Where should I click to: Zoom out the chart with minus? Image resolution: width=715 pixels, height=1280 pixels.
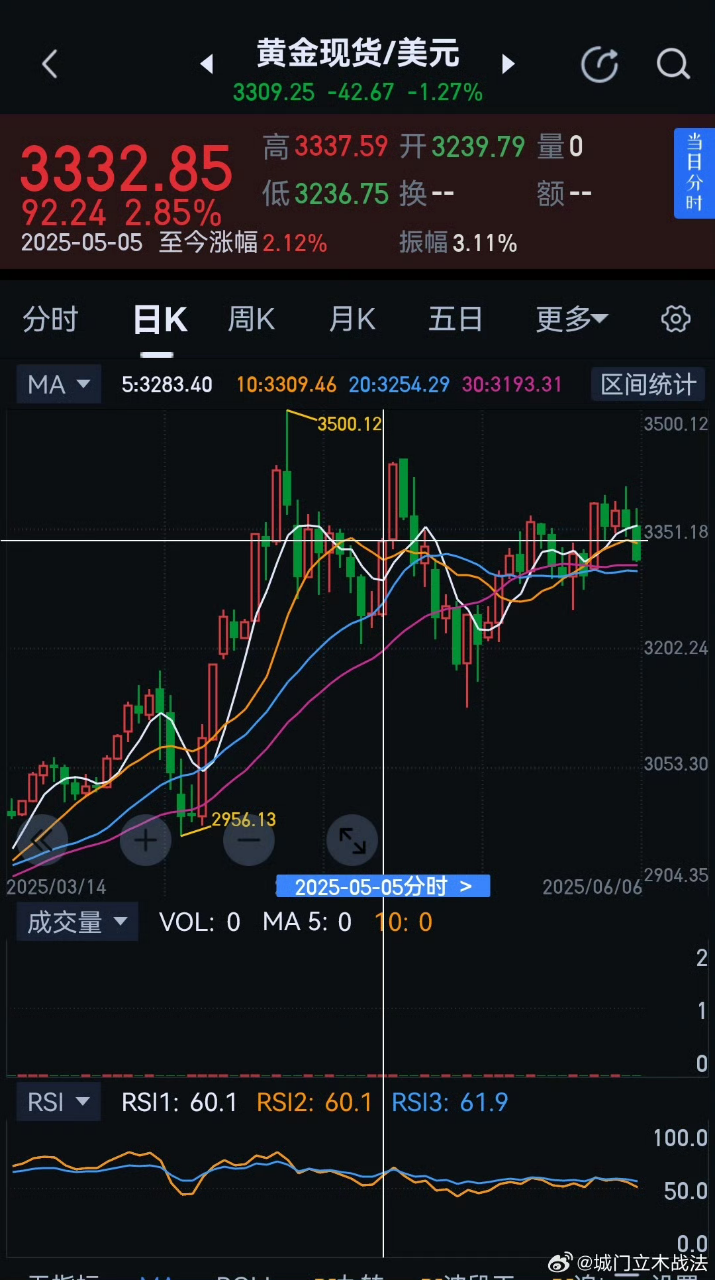(x=249, y=840)
